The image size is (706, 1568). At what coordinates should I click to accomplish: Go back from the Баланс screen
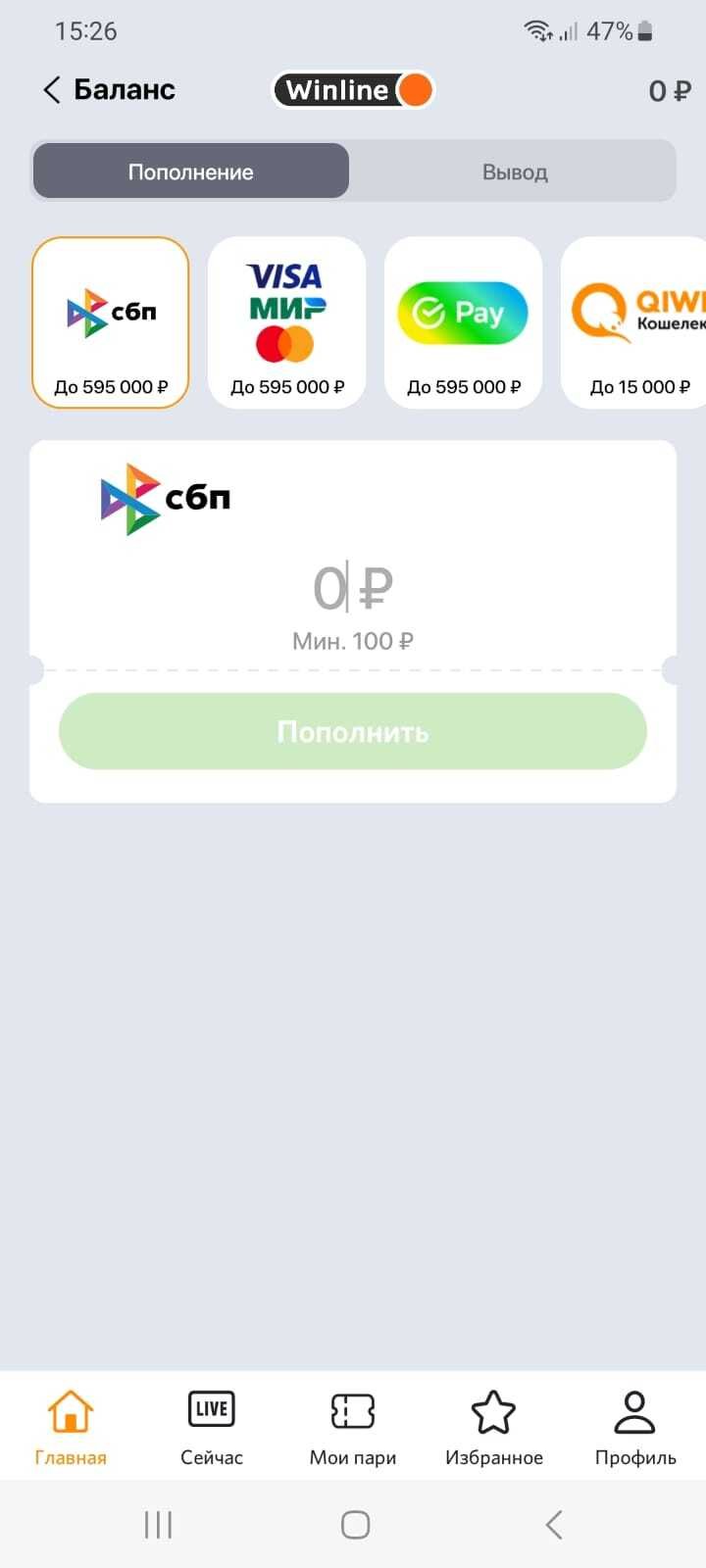(x=53, y=90)
